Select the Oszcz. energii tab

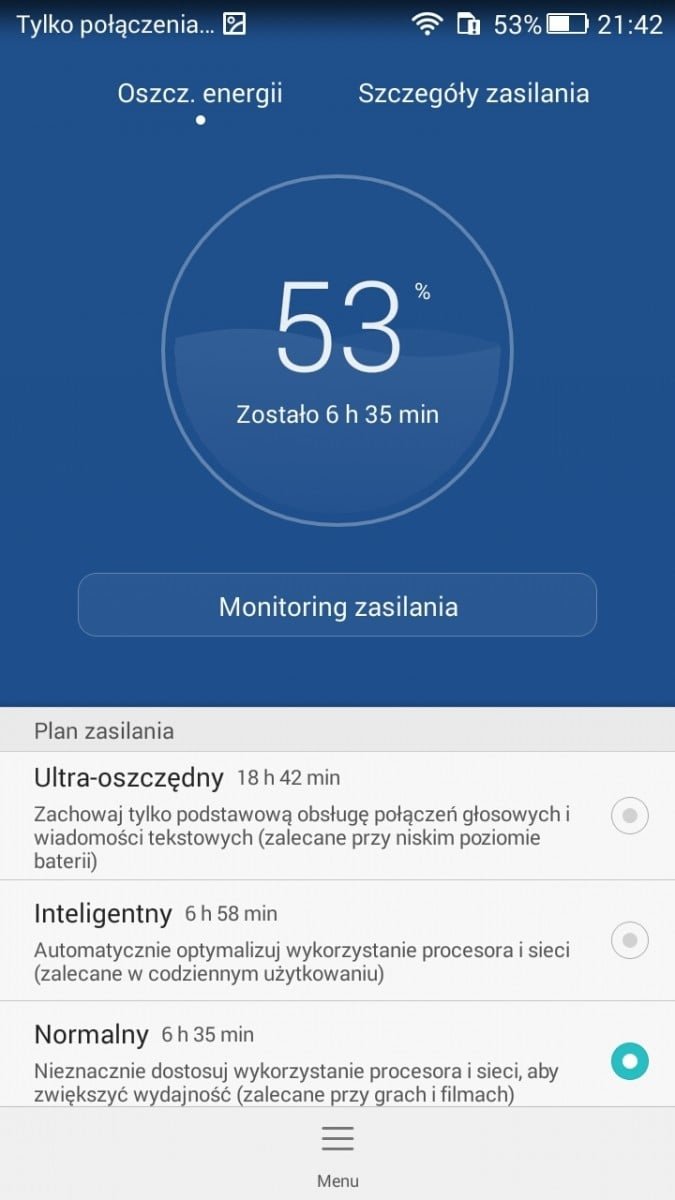[x=200, y=94]
